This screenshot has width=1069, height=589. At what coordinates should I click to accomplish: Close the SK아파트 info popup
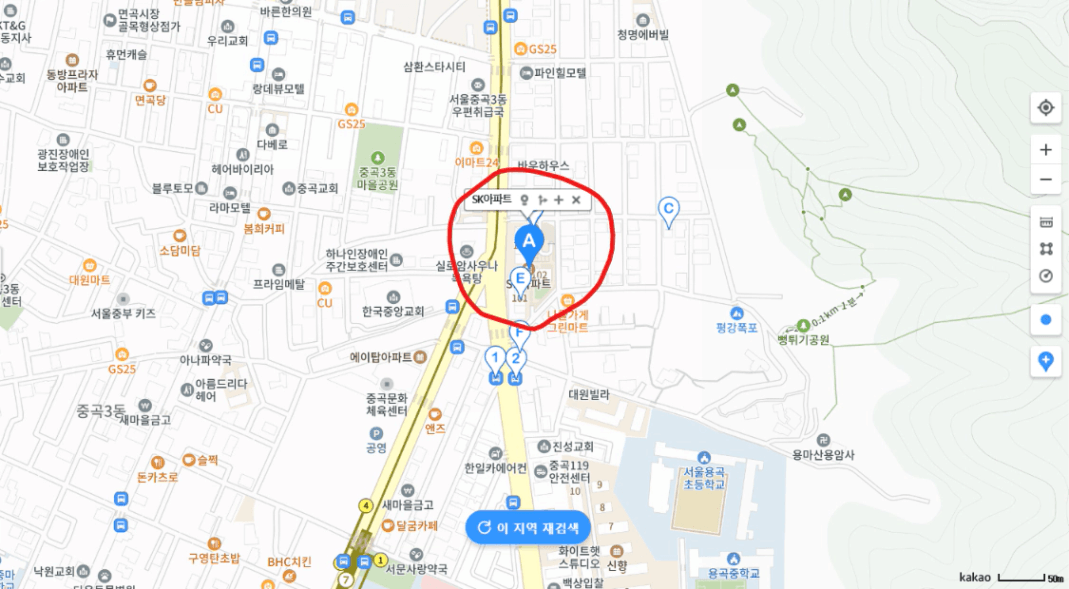pyautogui.click(x=576, y=200)
